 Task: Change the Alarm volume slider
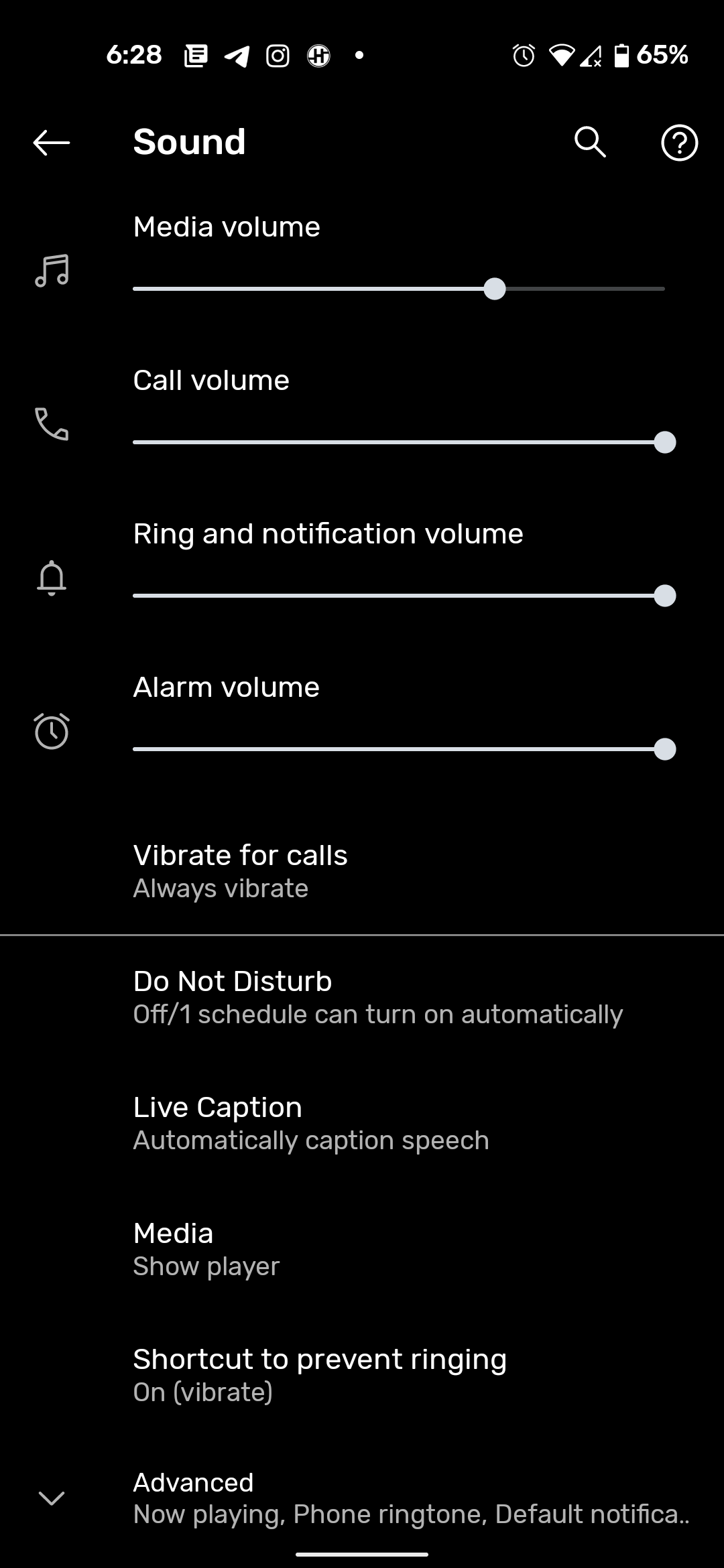(399, 749)
